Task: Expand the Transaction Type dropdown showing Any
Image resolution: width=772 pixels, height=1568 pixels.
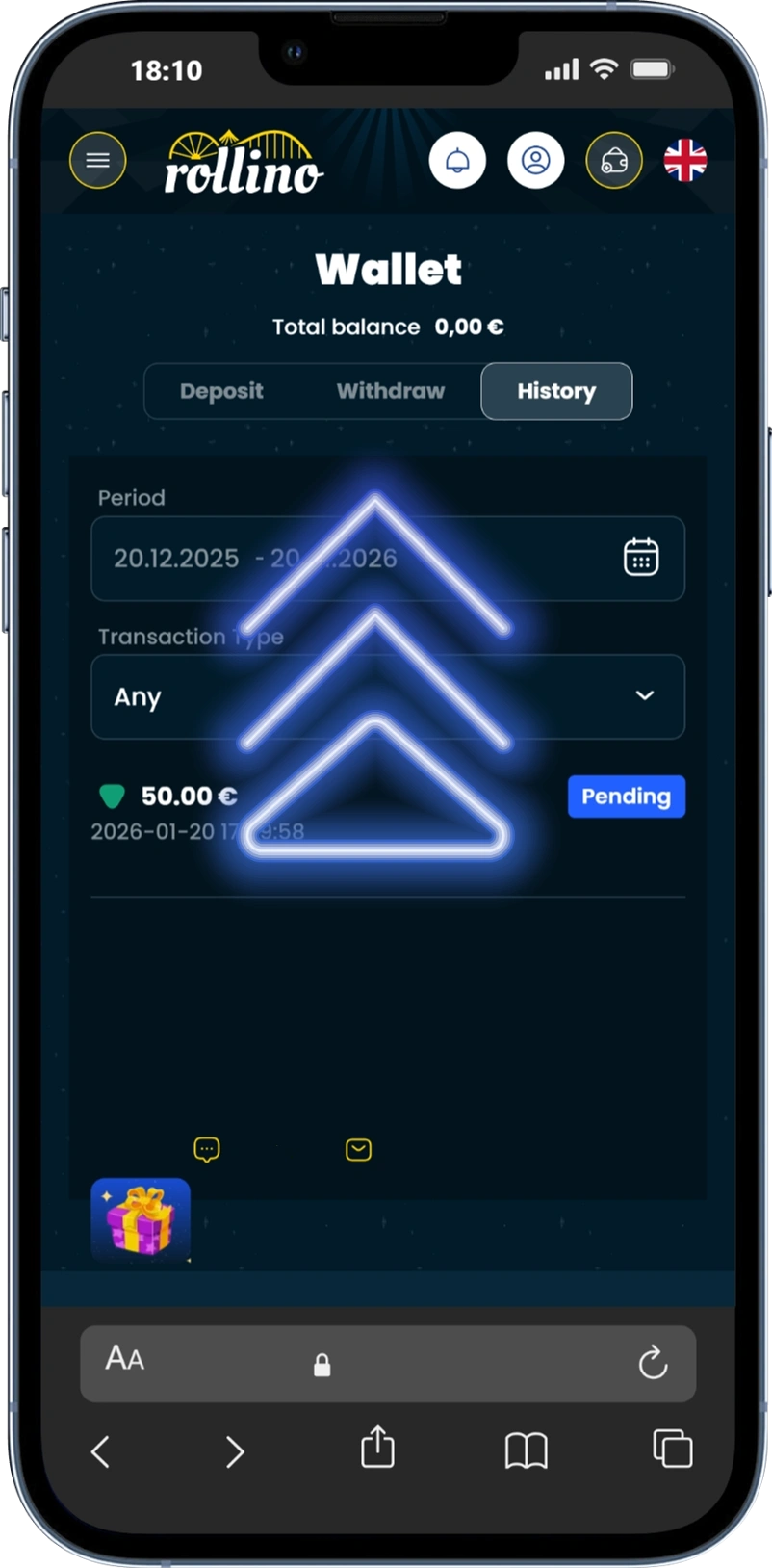Action: point(388,696)
